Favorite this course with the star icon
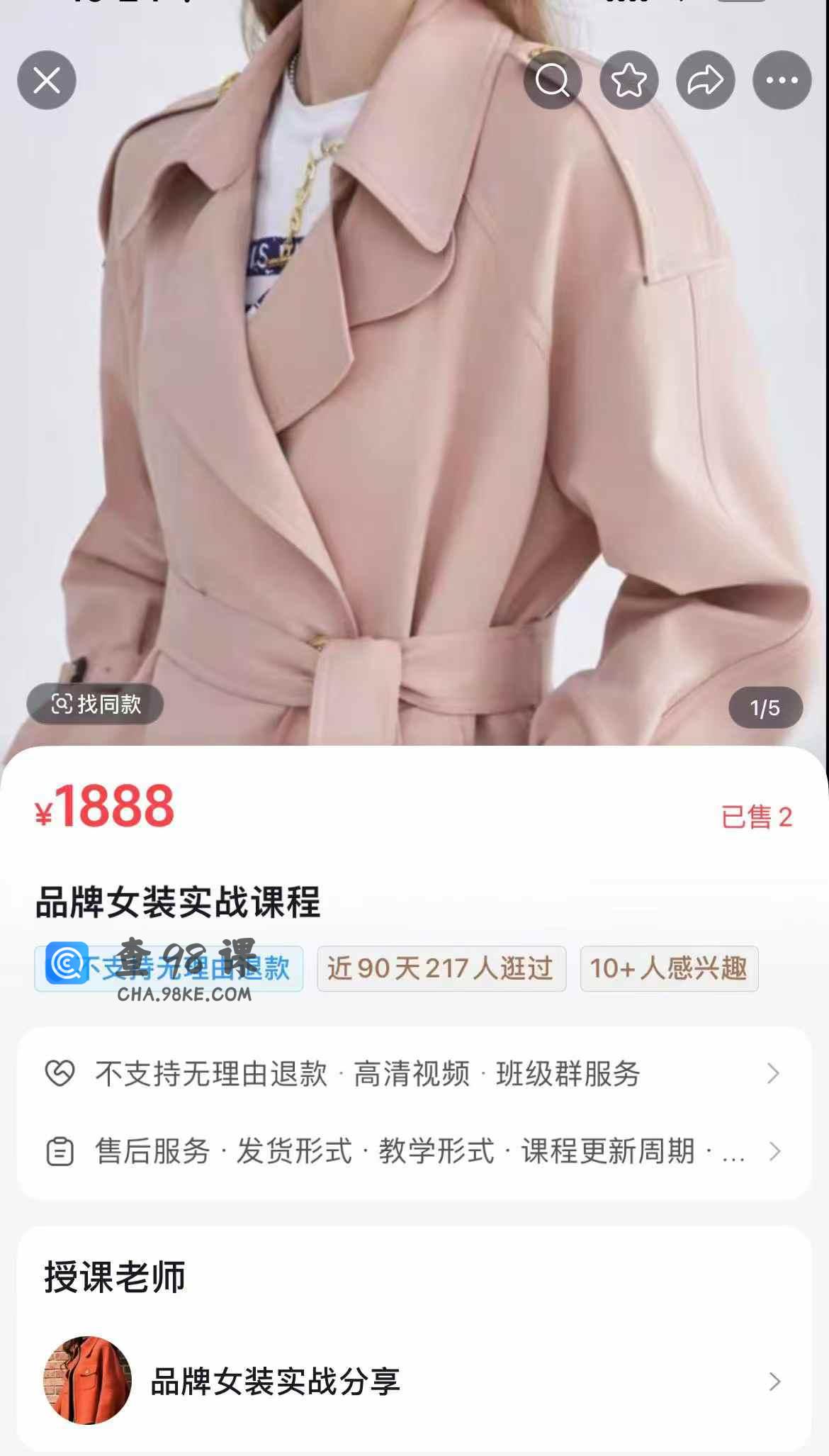Screen dimensions: 829x1456 (629, 80)
